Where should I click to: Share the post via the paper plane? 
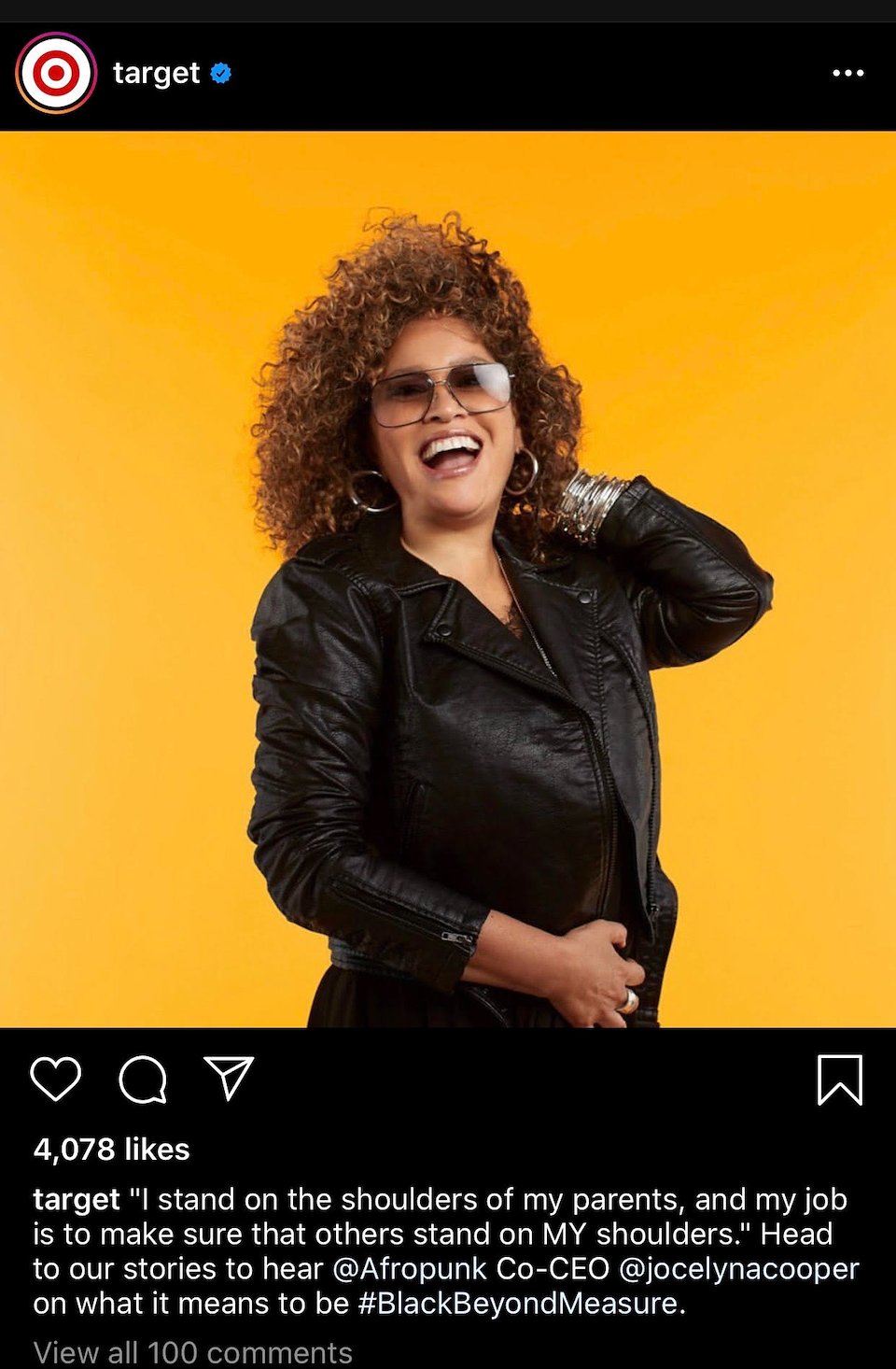click(229, 1080)
